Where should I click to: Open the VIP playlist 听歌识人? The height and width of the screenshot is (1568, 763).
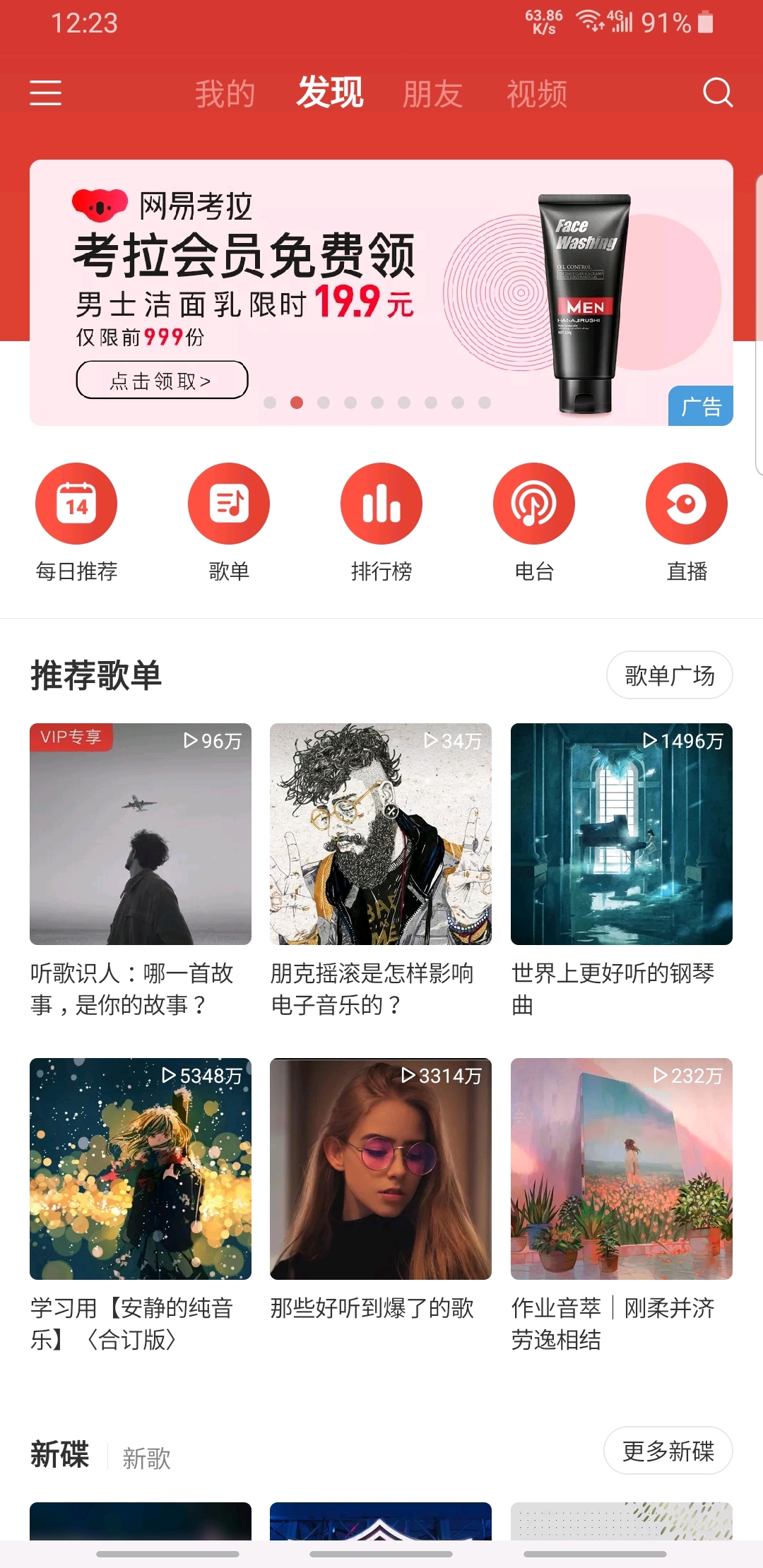[x=141, y=834]
